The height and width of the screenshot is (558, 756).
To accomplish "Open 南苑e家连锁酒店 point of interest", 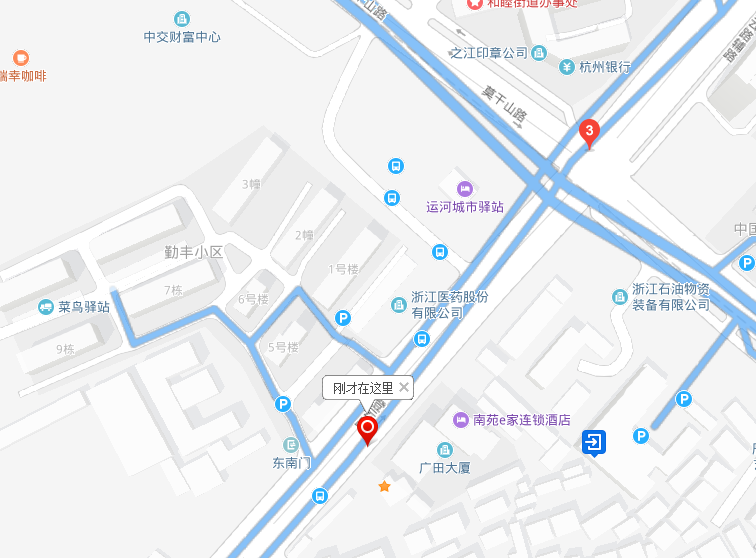I will click(460, 420).
